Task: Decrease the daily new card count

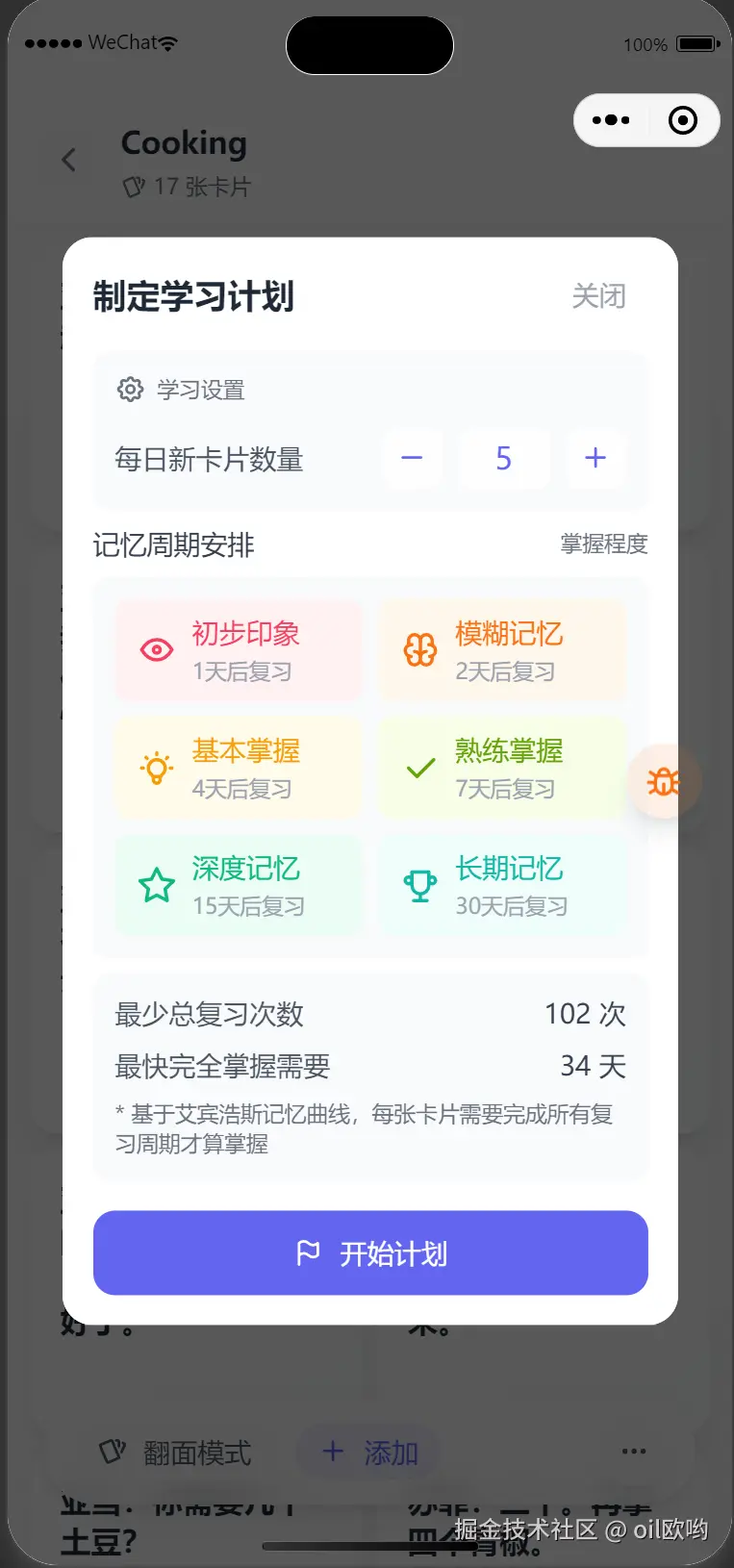Action: coord(412,459)
